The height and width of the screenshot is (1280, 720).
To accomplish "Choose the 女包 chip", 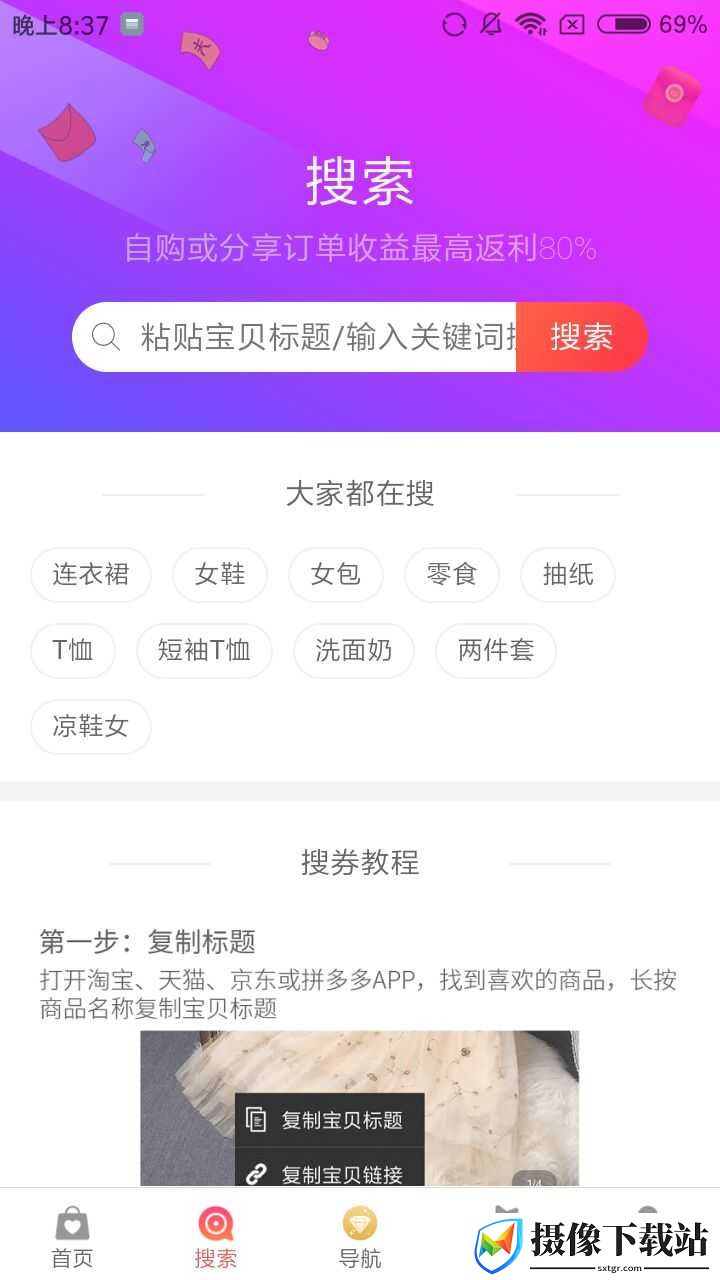I will 336,575.
